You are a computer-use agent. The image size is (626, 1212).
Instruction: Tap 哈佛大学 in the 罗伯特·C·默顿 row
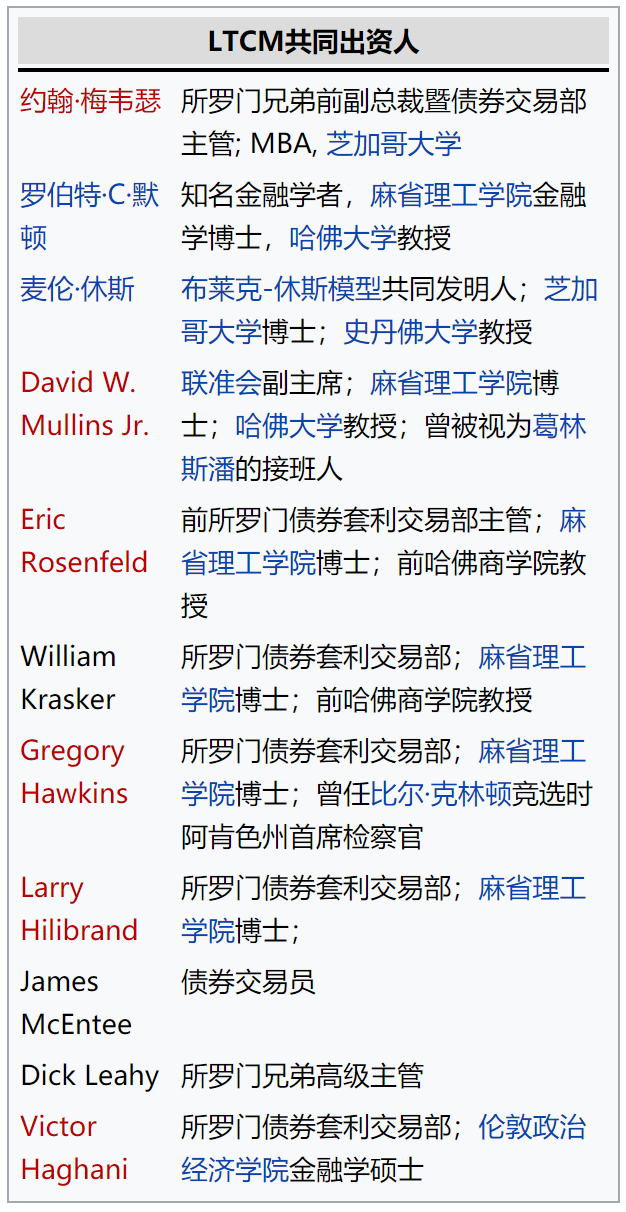click(x=343, y=237)
